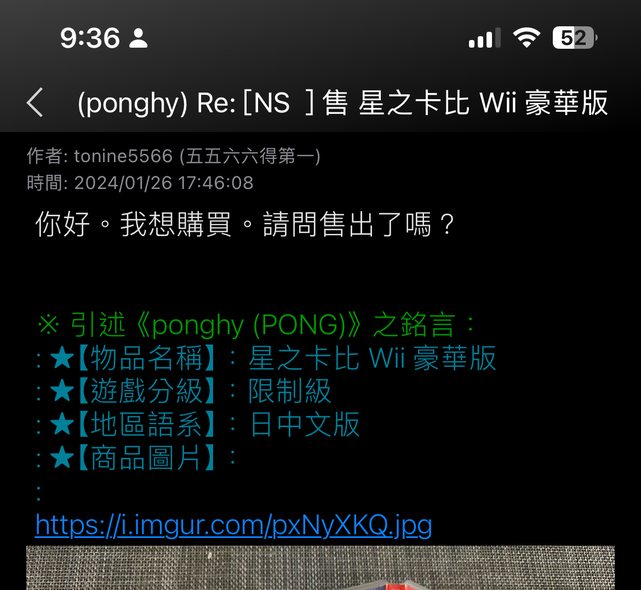View the embedded product image preview
641x590 pixels.
pyautogui.click(x=320, y=568)
